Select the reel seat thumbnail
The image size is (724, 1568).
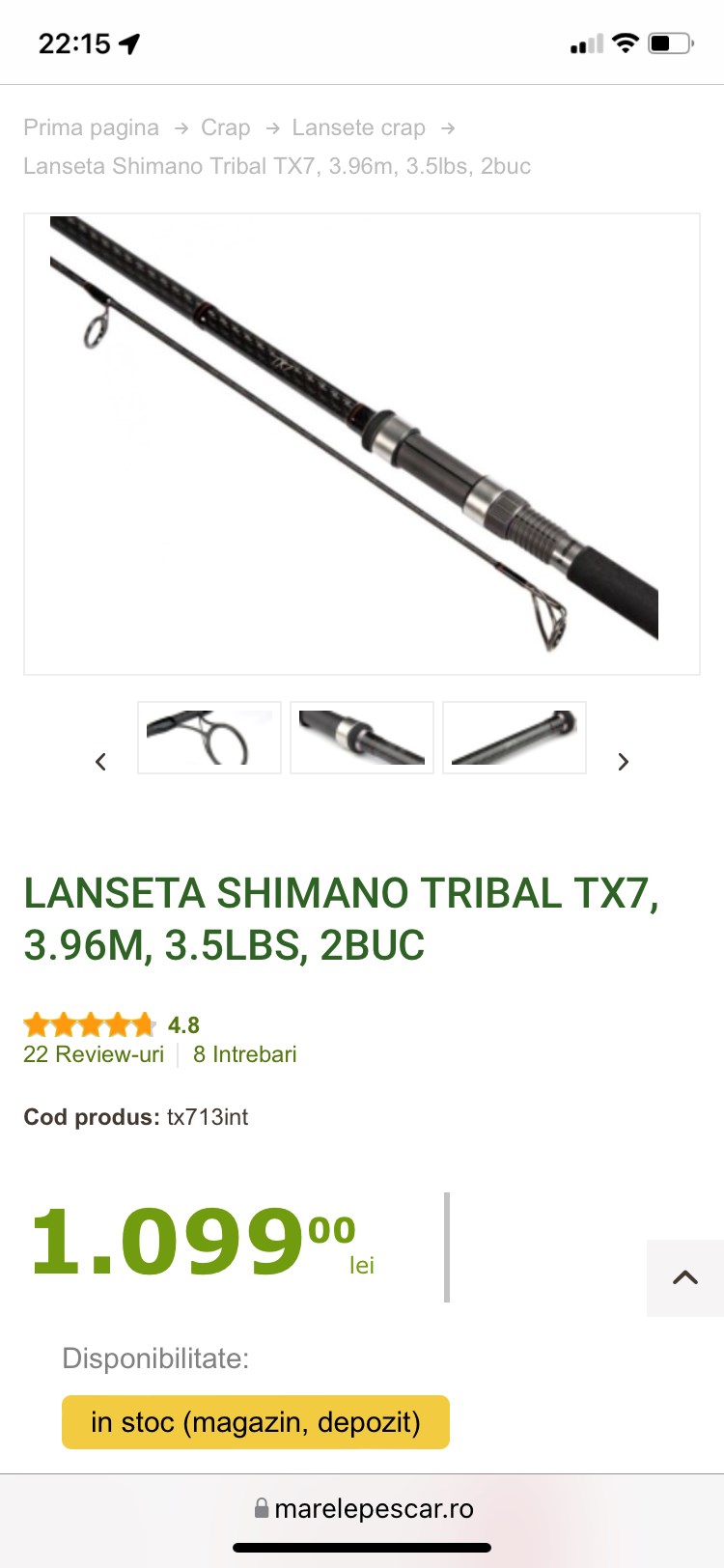click(x=362, y=738)
